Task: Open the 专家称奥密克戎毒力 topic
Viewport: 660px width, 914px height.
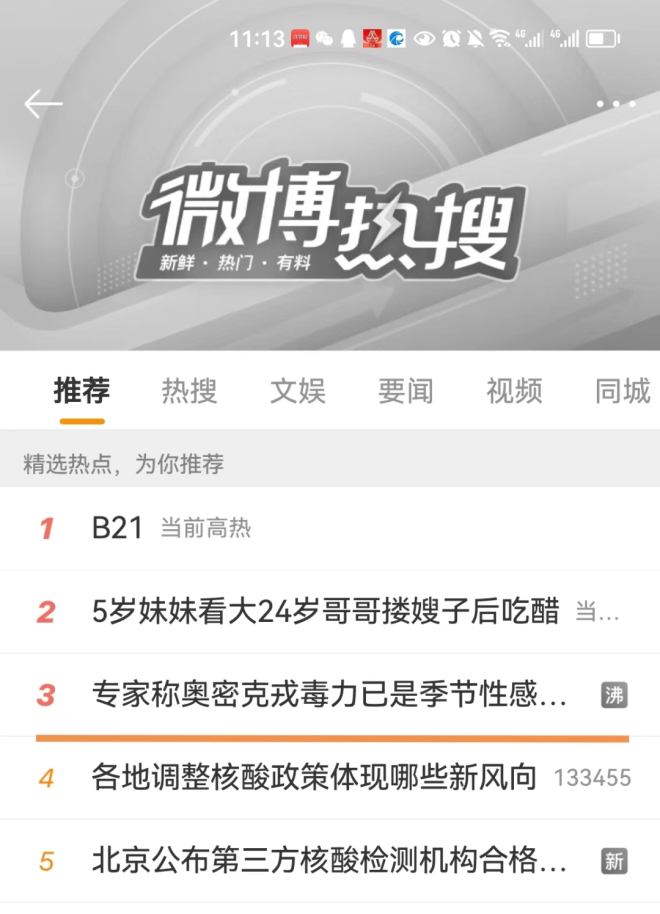Action: [330, 694]
